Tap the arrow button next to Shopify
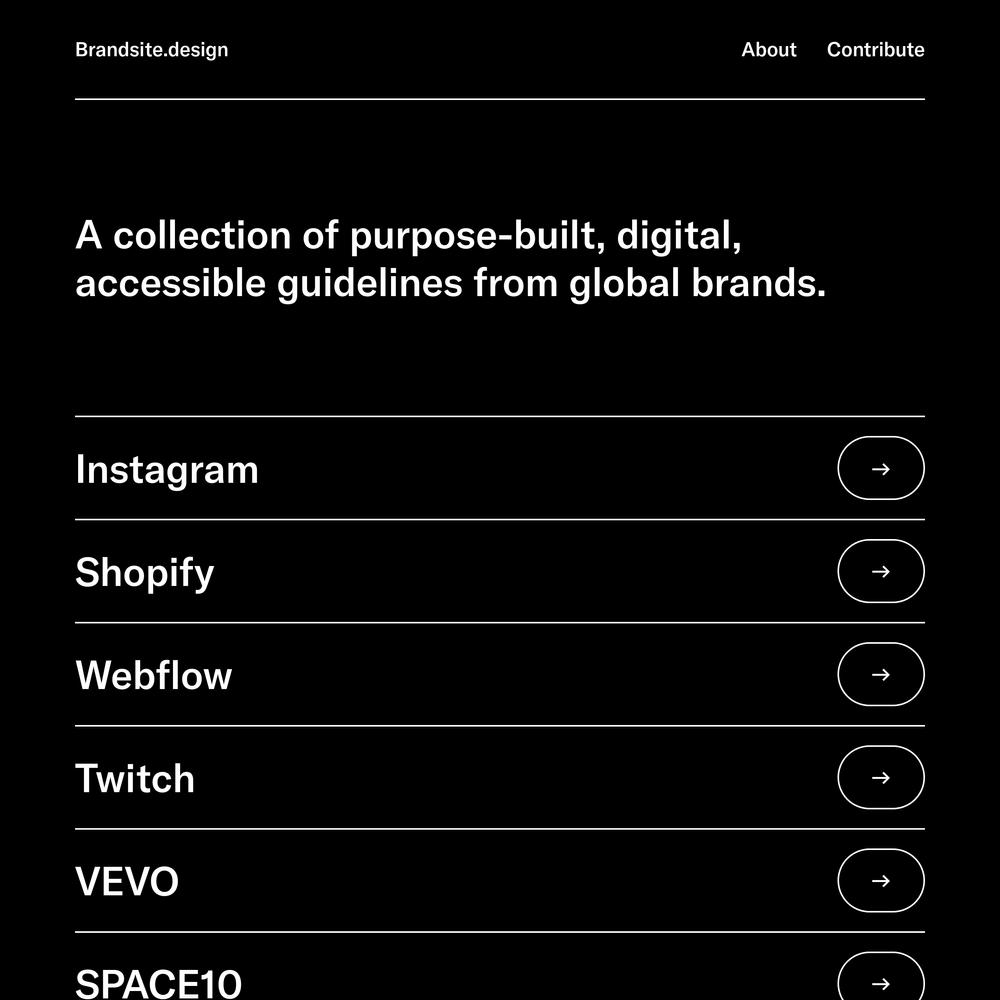The image size is (1000, 1000). click(x=880, y=571)
